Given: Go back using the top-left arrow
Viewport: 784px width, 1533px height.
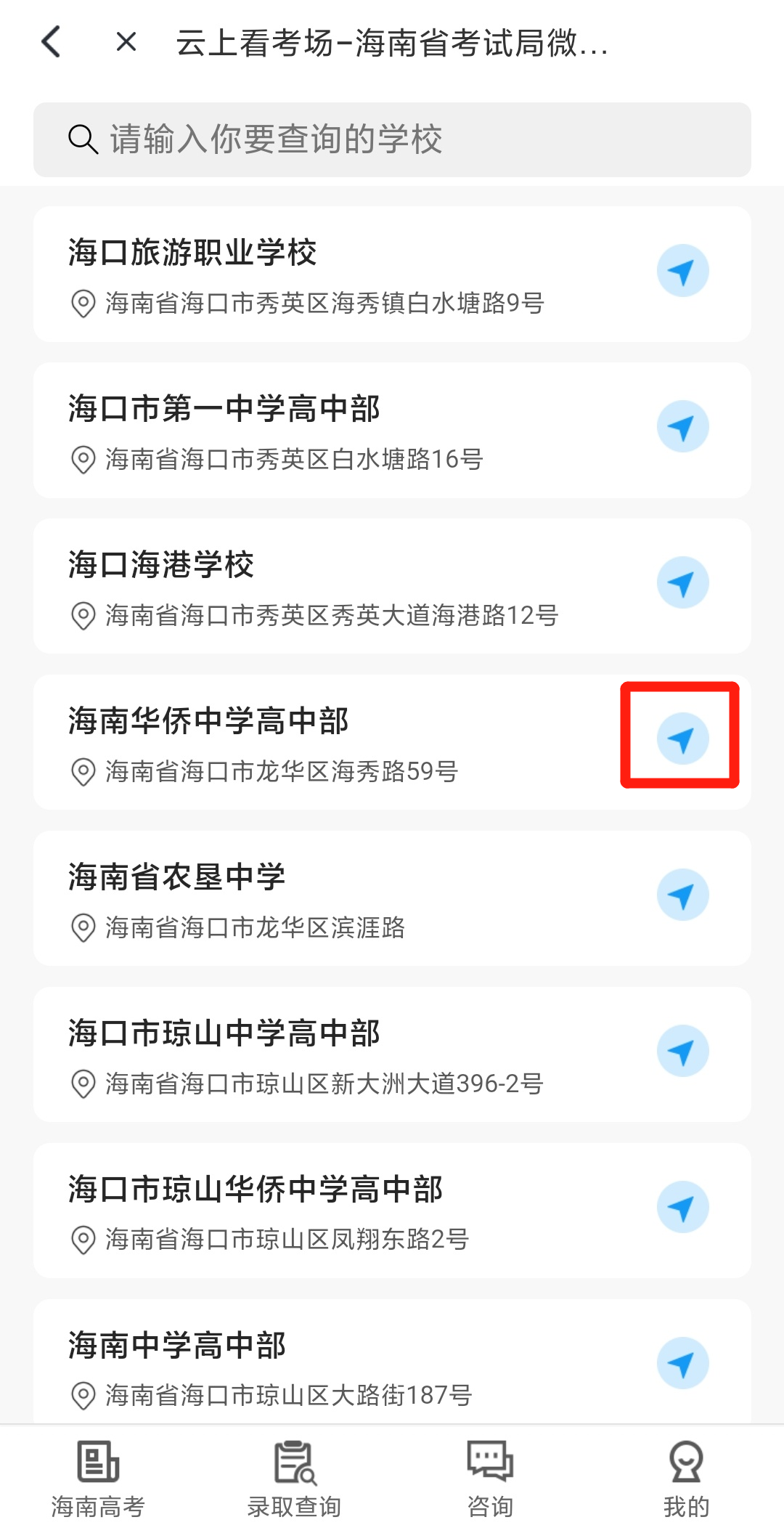Looking at the screenshot, I should (x=51, y=42).
